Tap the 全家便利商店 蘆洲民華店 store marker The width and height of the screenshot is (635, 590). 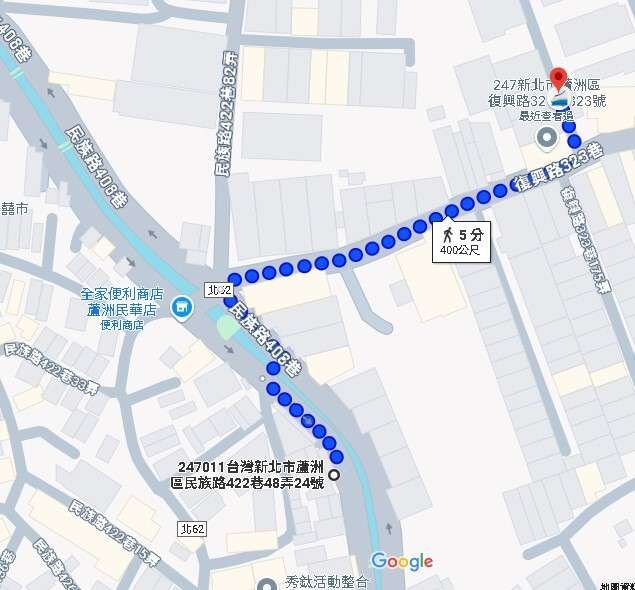coord(181,305)
